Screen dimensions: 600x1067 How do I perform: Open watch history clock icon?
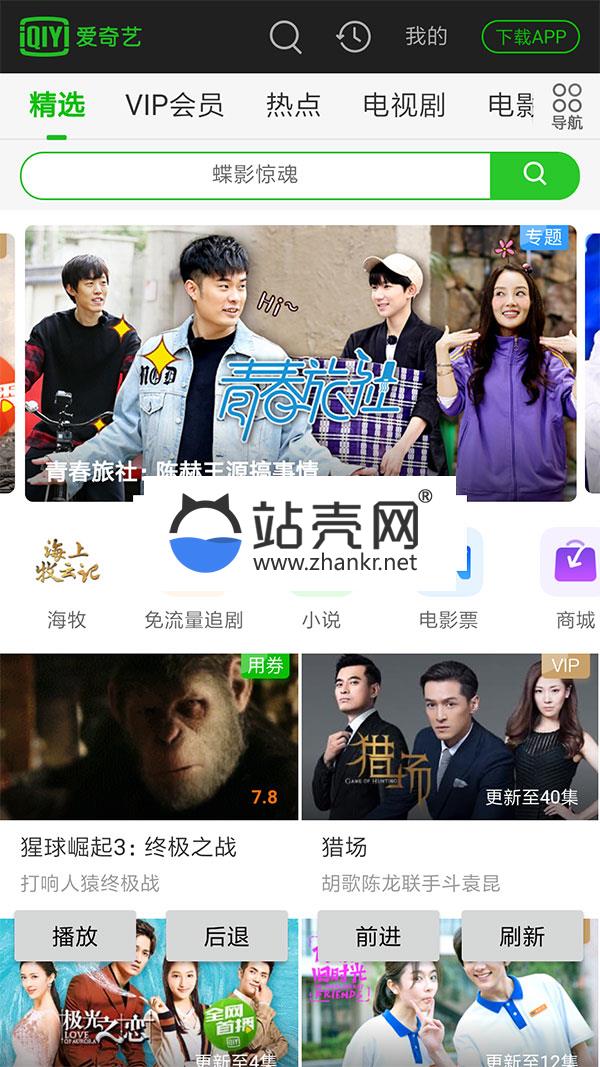pos(353,37)
